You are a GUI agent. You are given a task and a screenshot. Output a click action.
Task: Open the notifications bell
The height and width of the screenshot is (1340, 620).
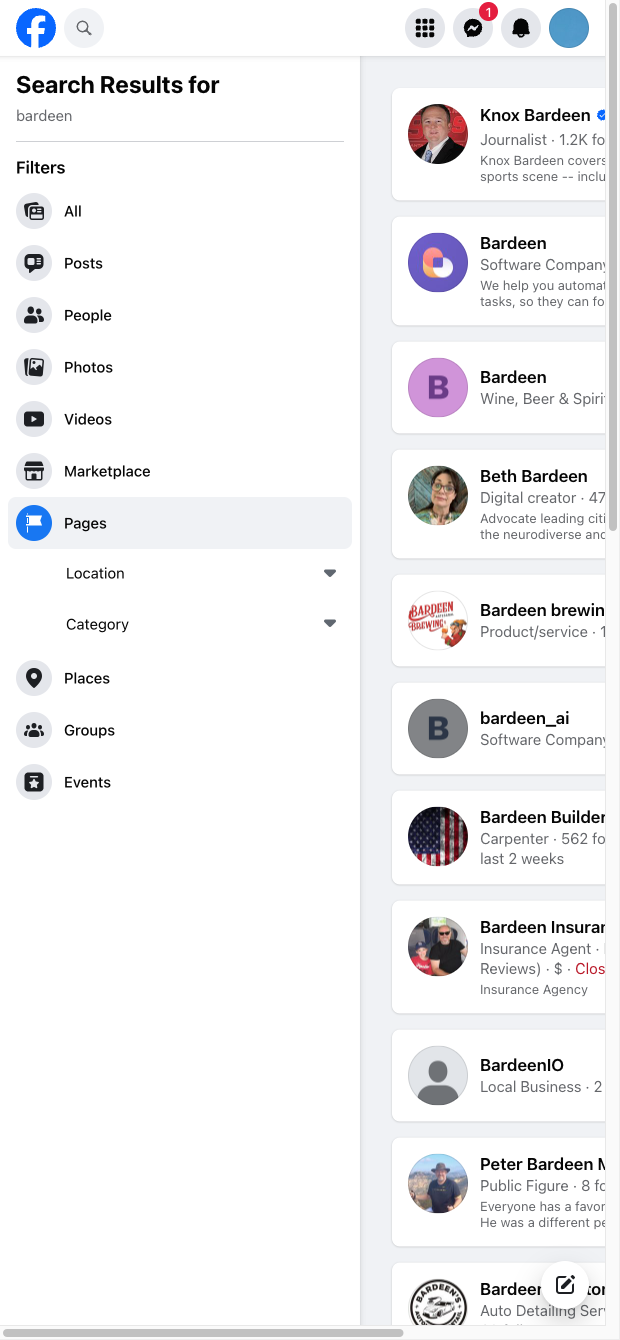point(521,28)
